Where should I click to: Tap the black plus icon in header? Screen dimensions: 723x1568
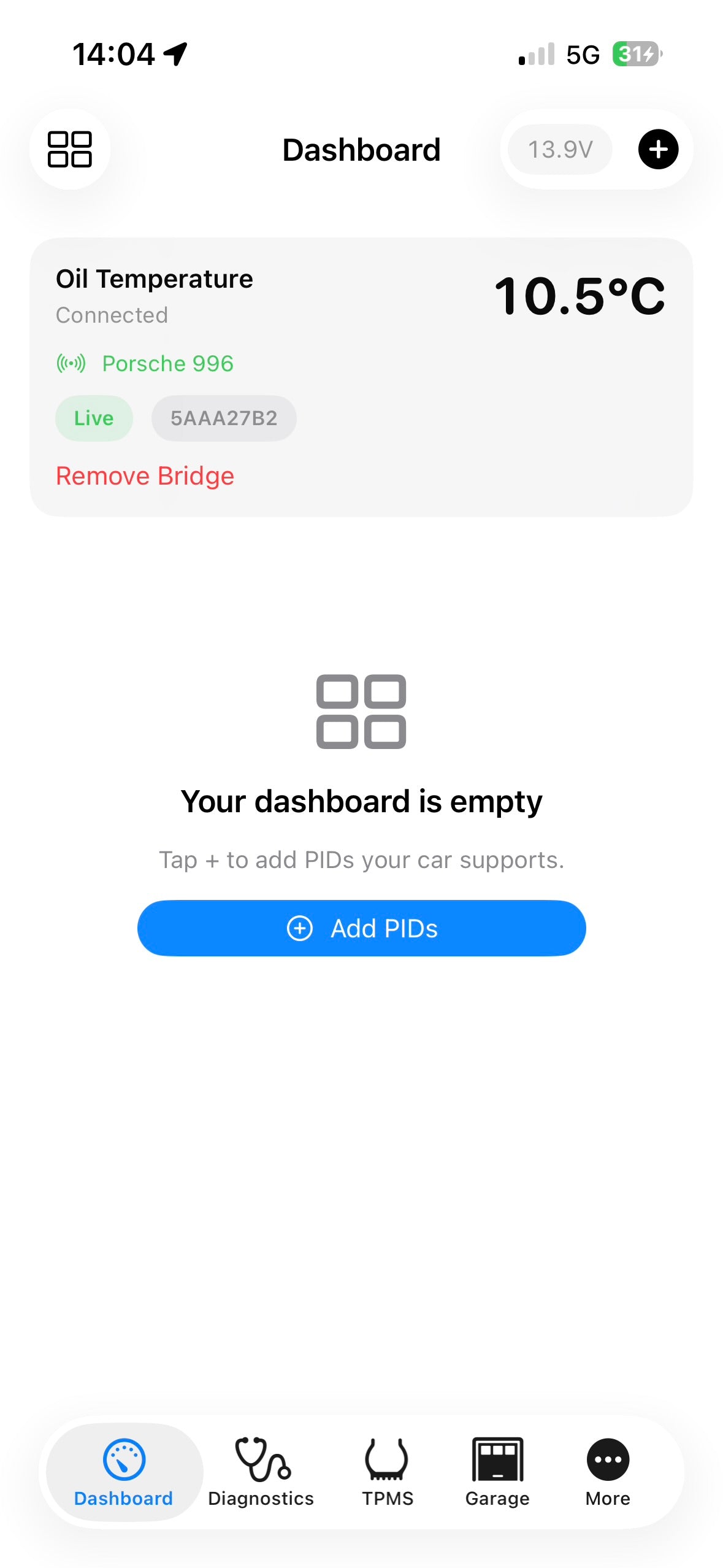coord(657,149)
